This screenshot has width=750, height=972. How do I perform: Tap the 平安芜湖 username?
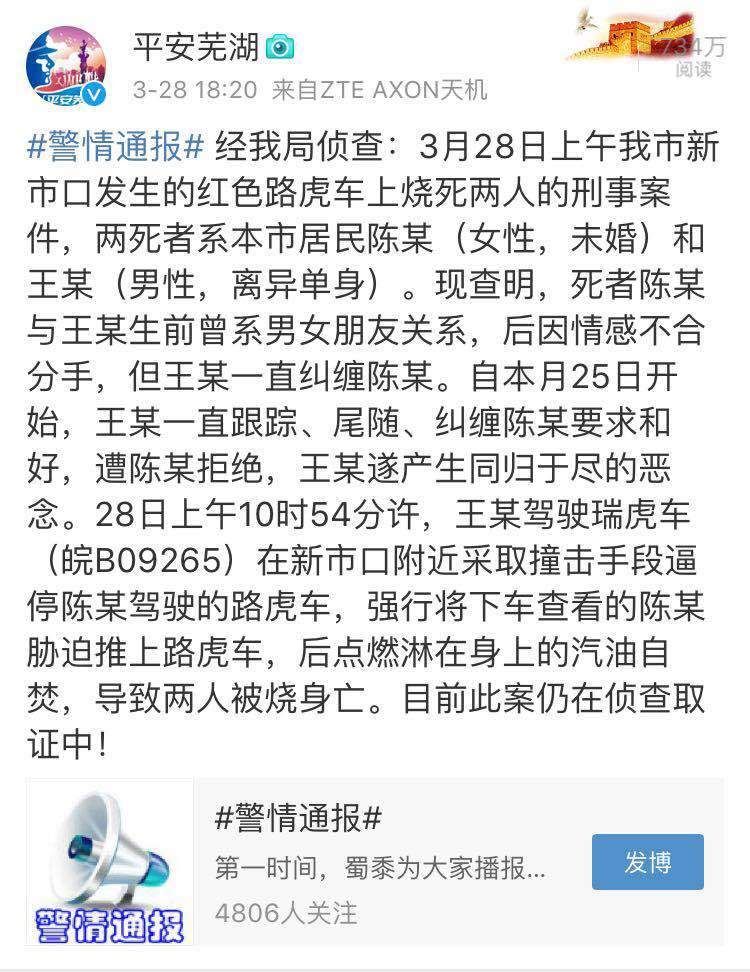196,46
